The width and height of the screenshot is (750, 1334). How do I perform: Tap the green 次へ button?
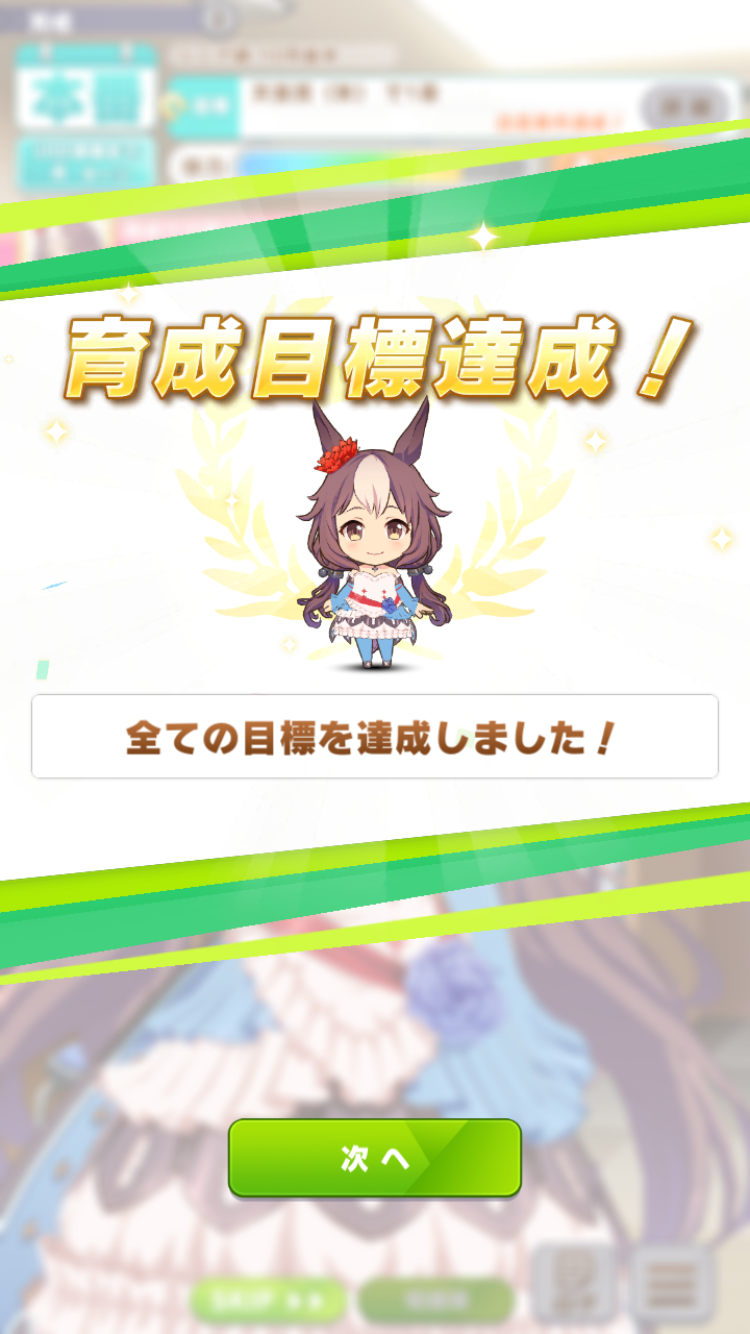375,1158
